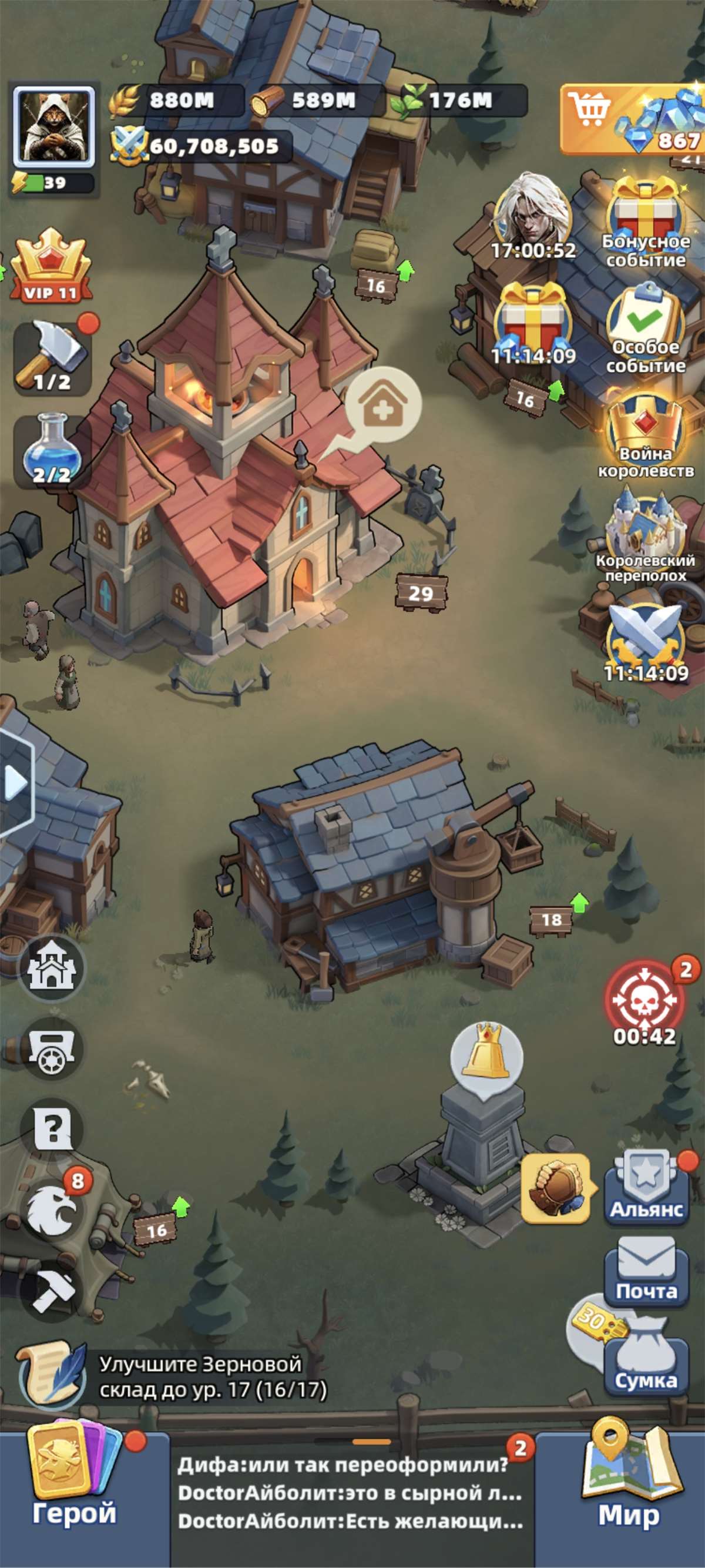Open the Альянс menu
Screen dimensions: 705x1568
tap(646, 1187)
